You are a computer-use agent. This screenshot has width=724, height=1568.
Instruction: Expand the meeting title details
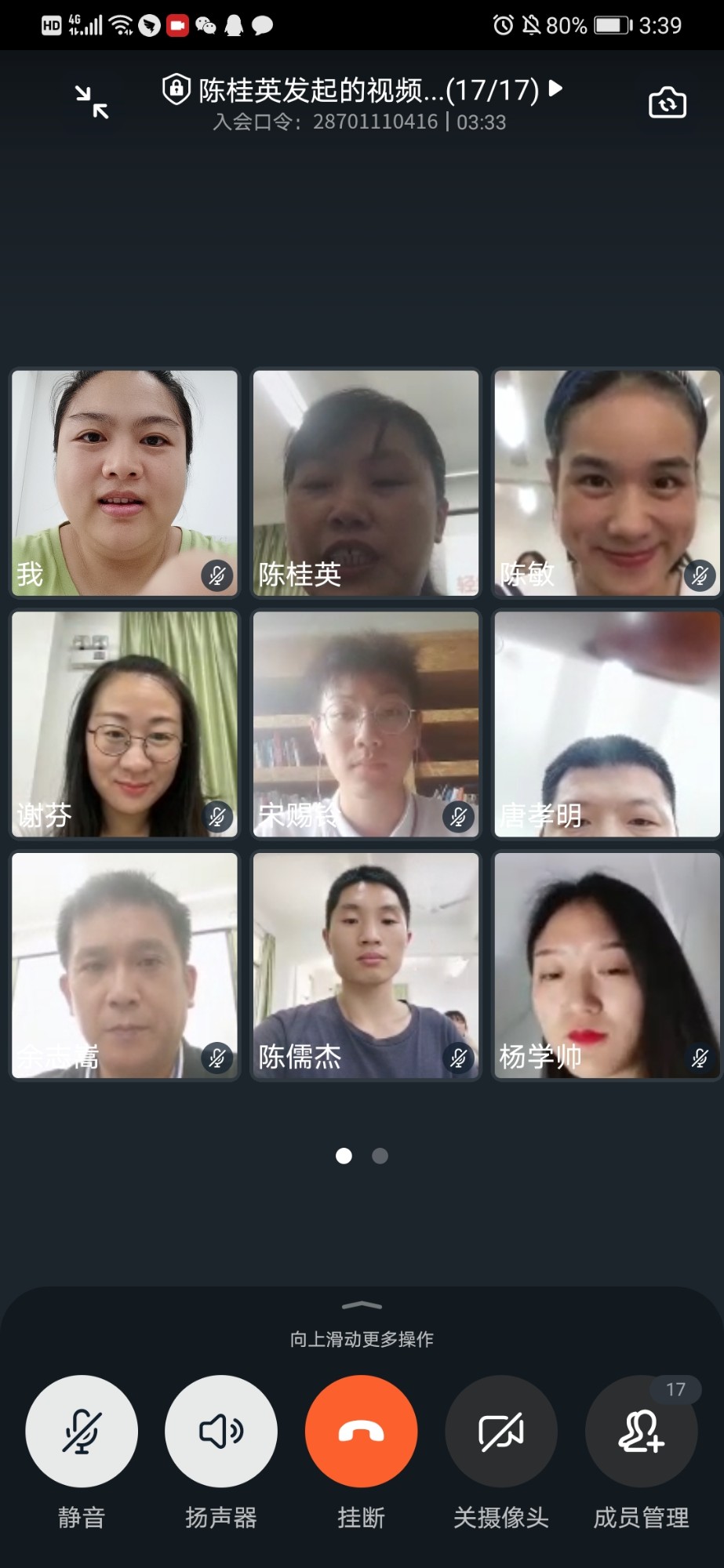pyautogui.click(x=555, y=89)
